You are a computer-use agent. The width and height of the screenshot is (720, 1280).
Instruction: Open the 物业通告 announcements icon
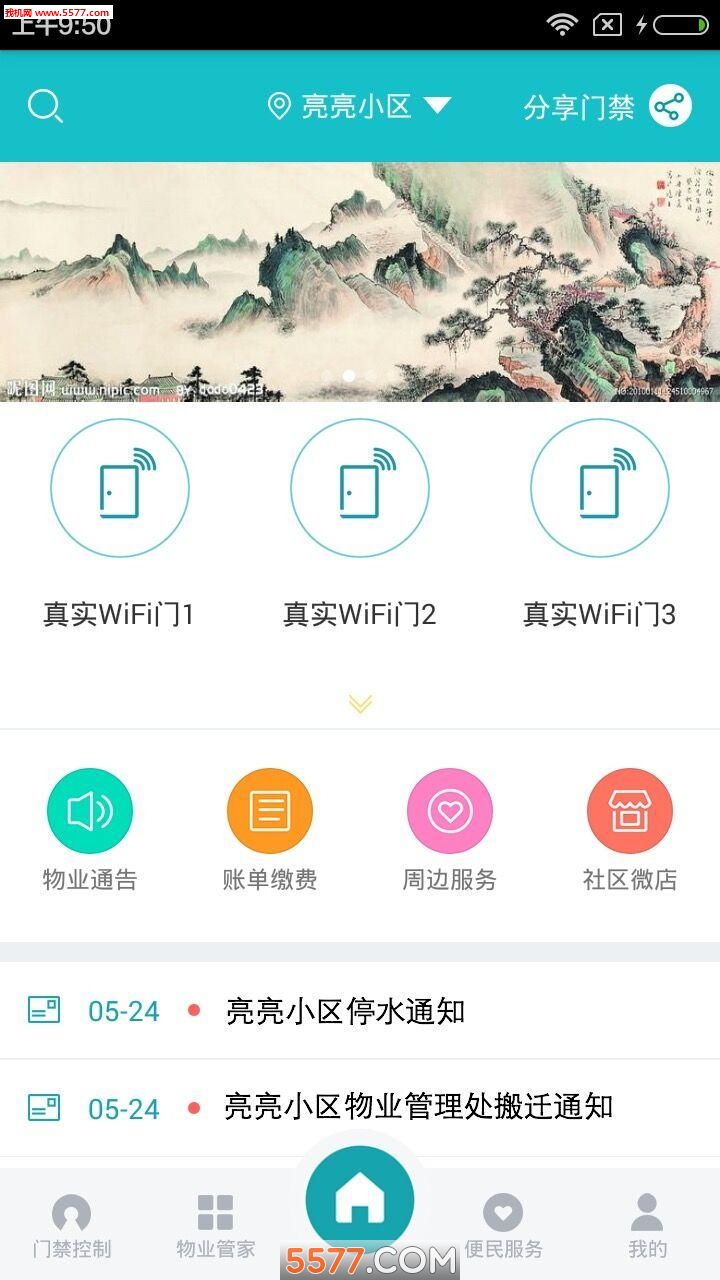(x=90, y=810)
